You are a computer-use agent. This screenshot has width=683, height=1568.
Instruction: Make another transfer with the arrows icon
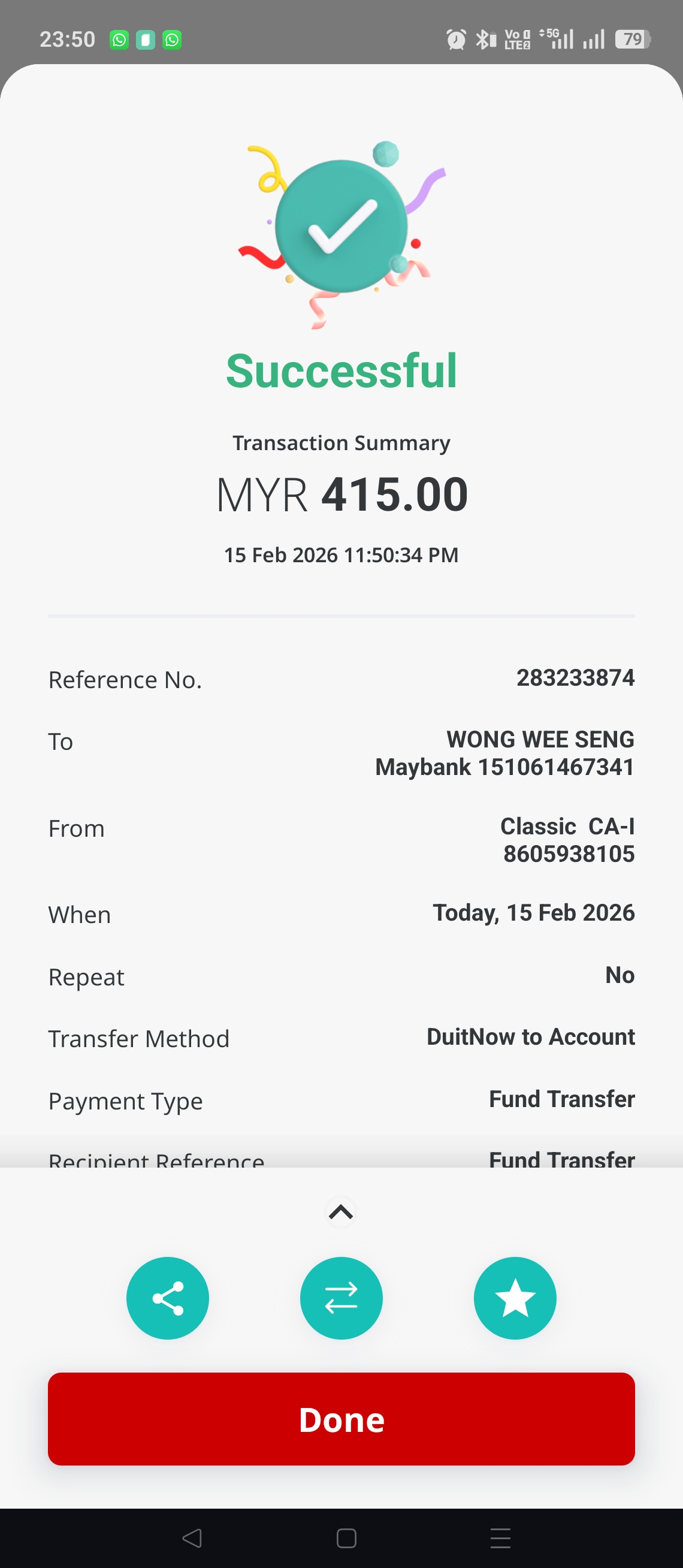341,1298
